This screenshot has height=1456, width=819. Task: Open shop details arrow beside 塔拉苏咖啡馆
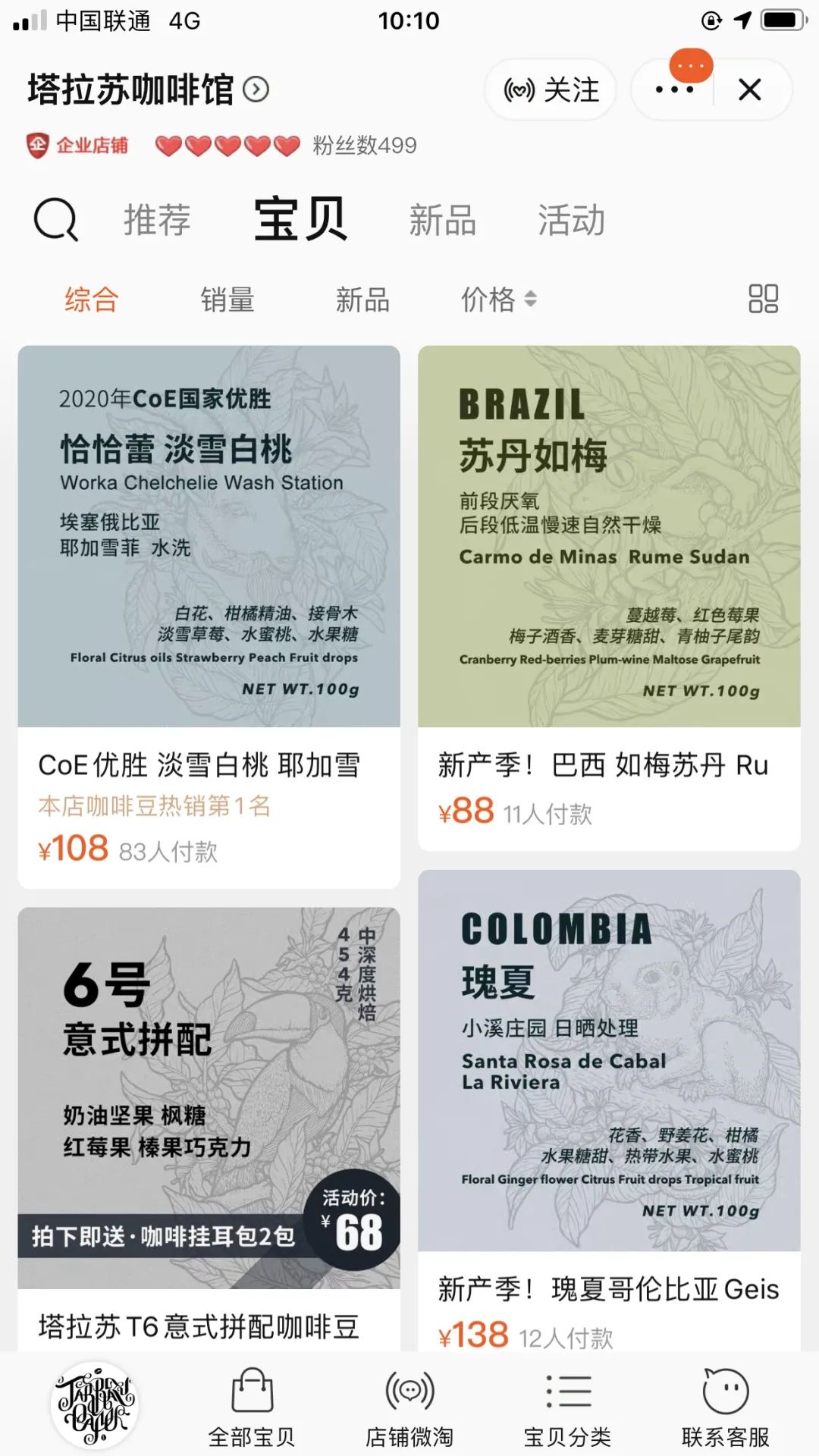(256, 90)
